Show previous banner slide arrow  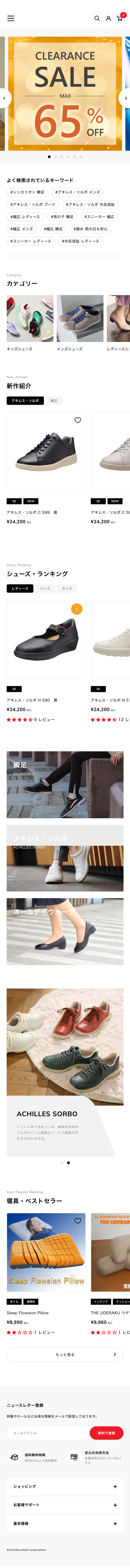pyautogui.click(x=4, y=98)
